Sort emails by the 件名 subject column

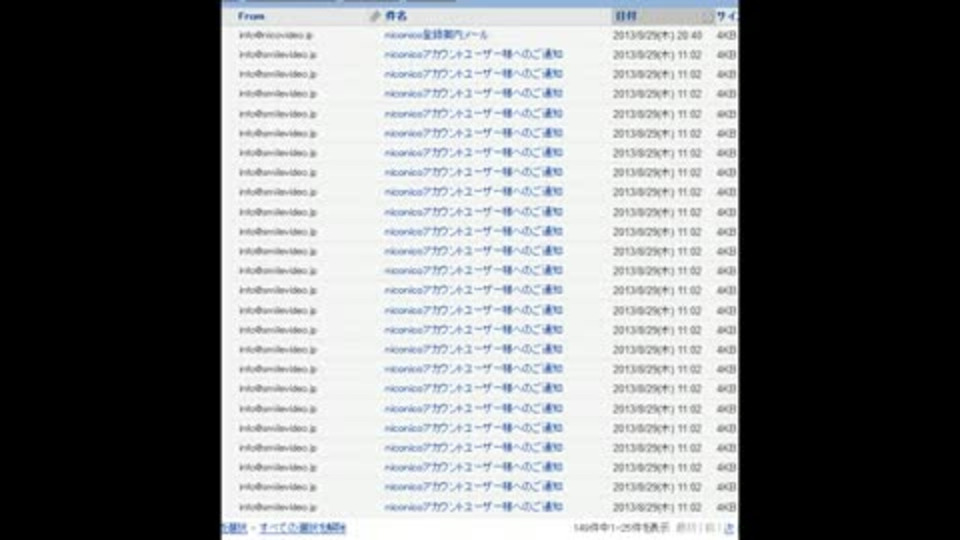396,17
